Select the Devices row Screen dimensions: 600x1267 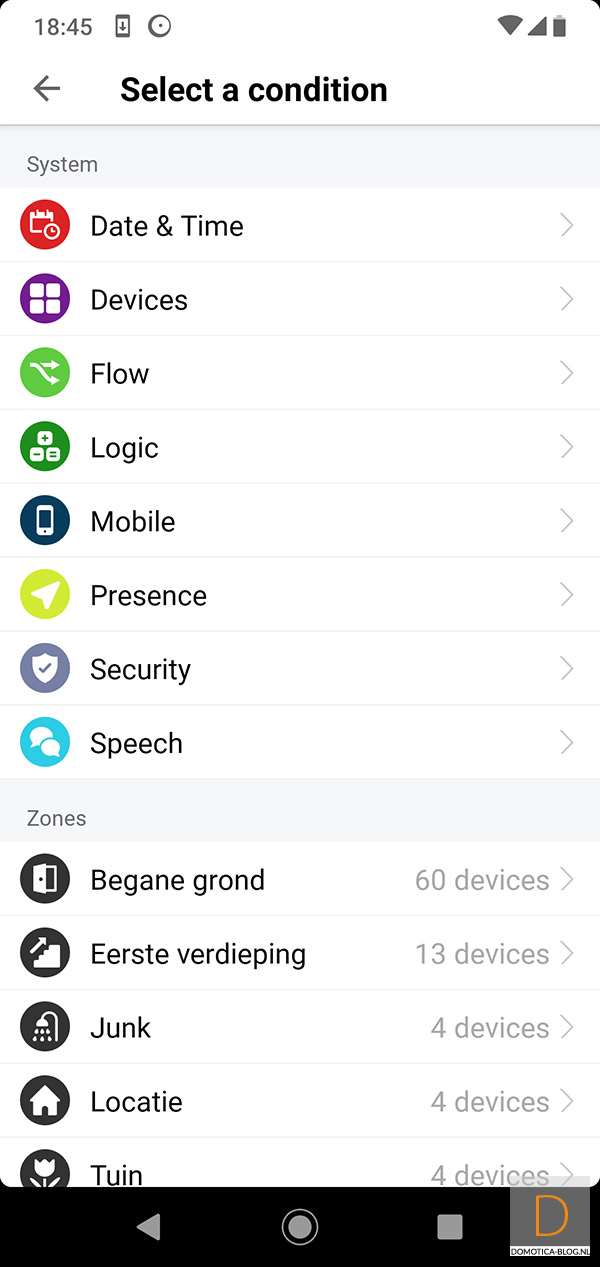tap(300, 300)
